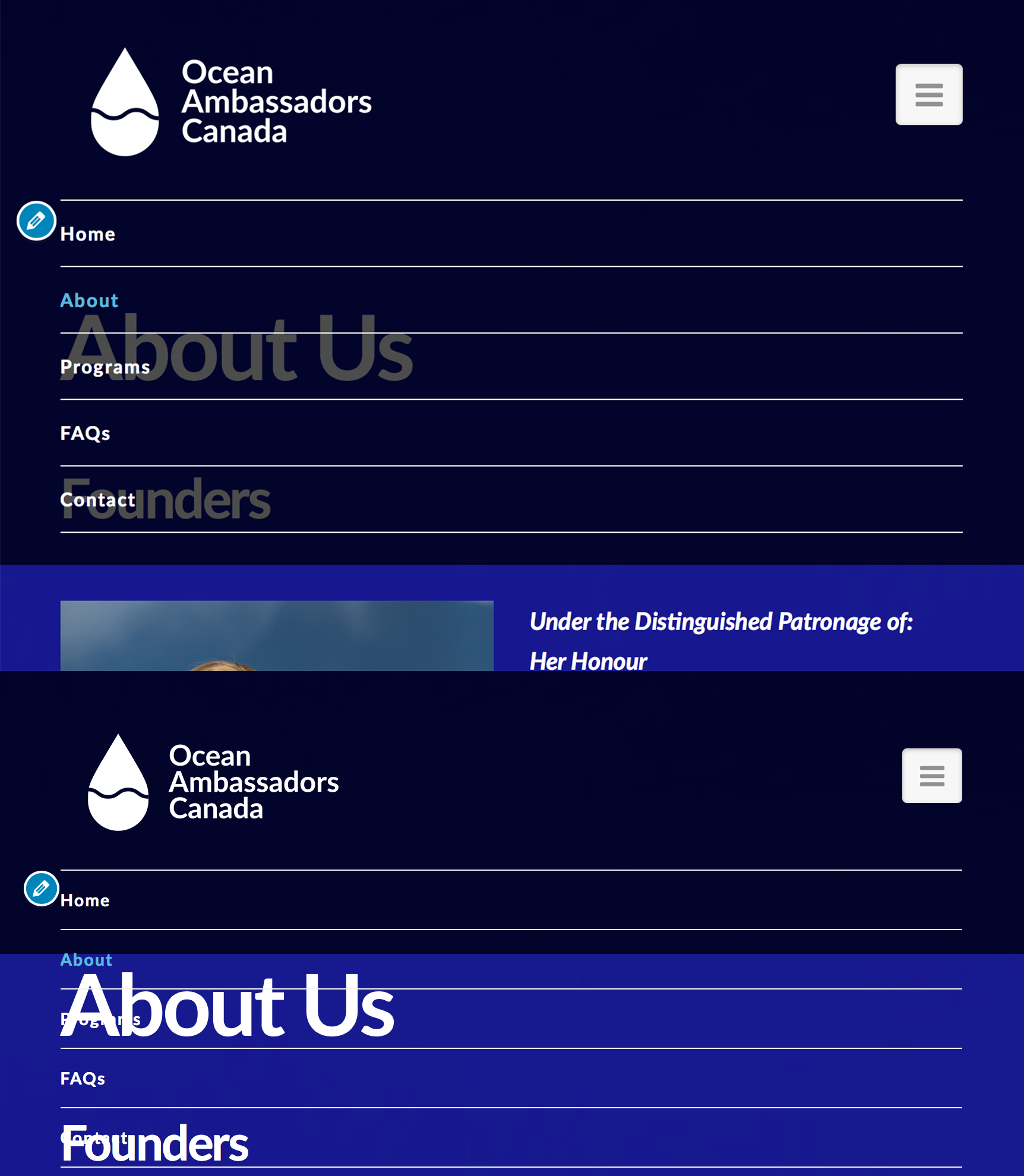This screenshot has height=1176, width=1024.
Task: Open FAQs in the second navigation menu
Action: pos(83,1079)
